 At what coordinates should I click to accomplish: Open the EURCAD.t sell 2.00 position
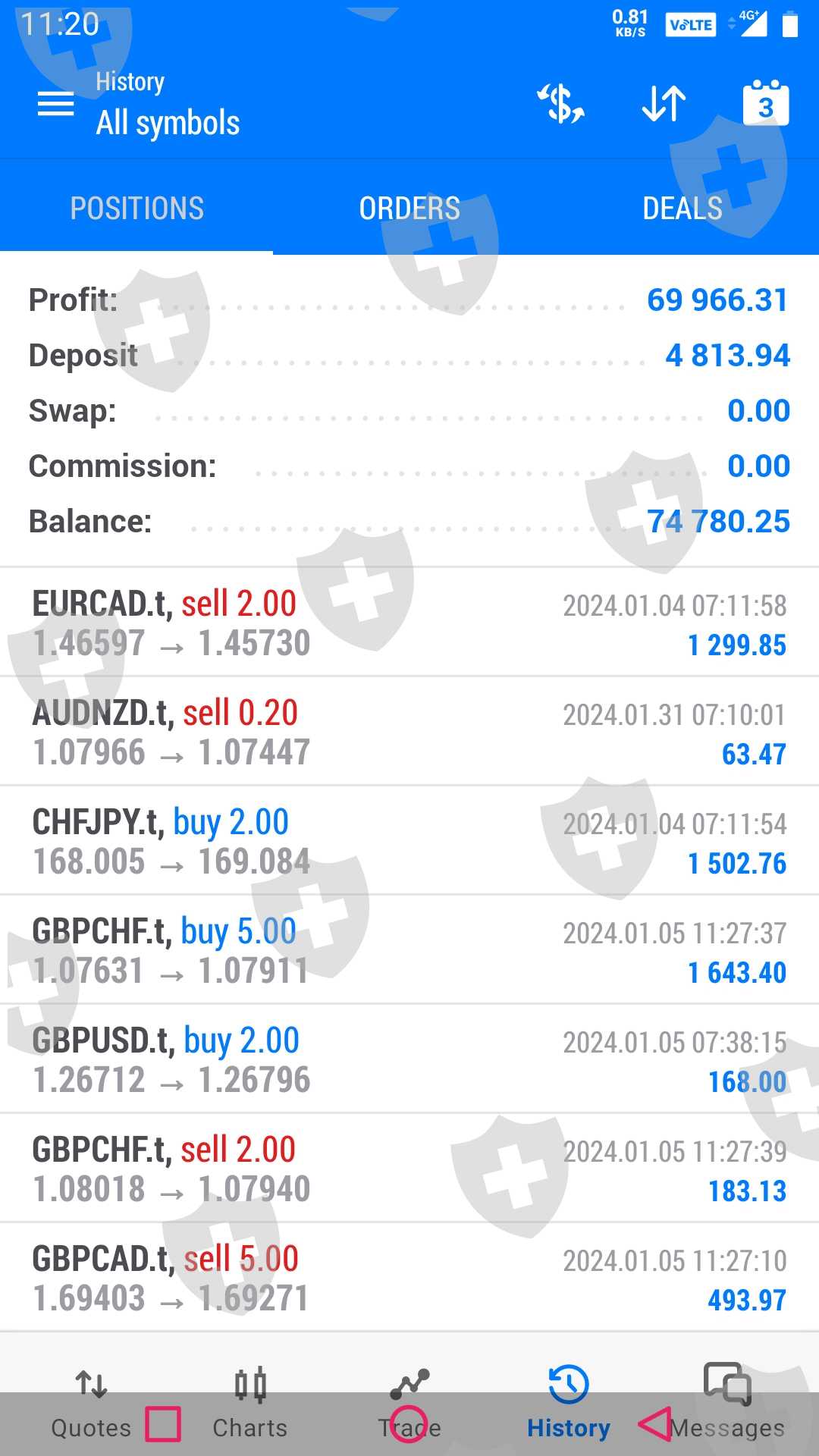click(x=409, y=623)
